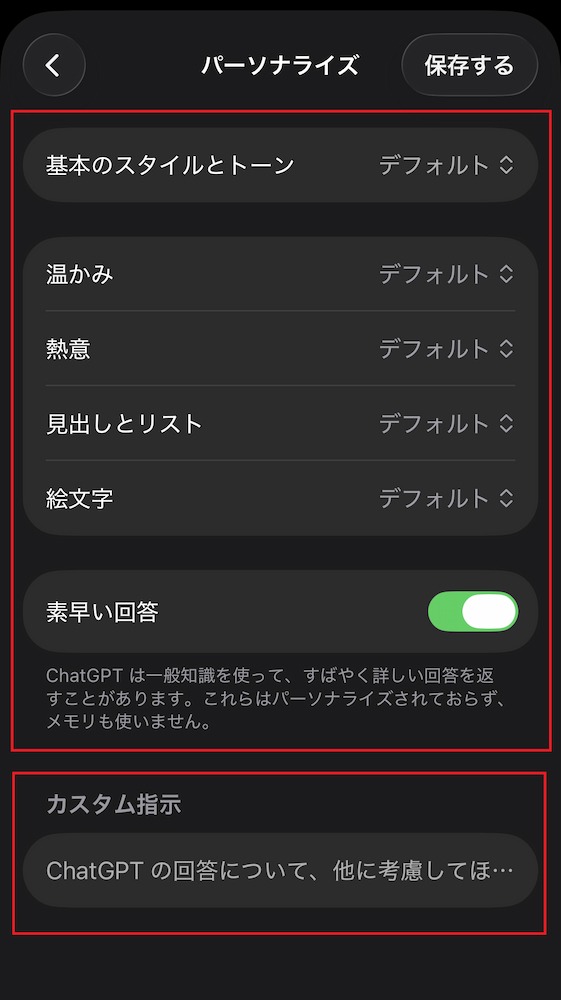Tap the カスタム指示 text field
This screenshot has height=1000, width=561.
[x=280, y=871]
